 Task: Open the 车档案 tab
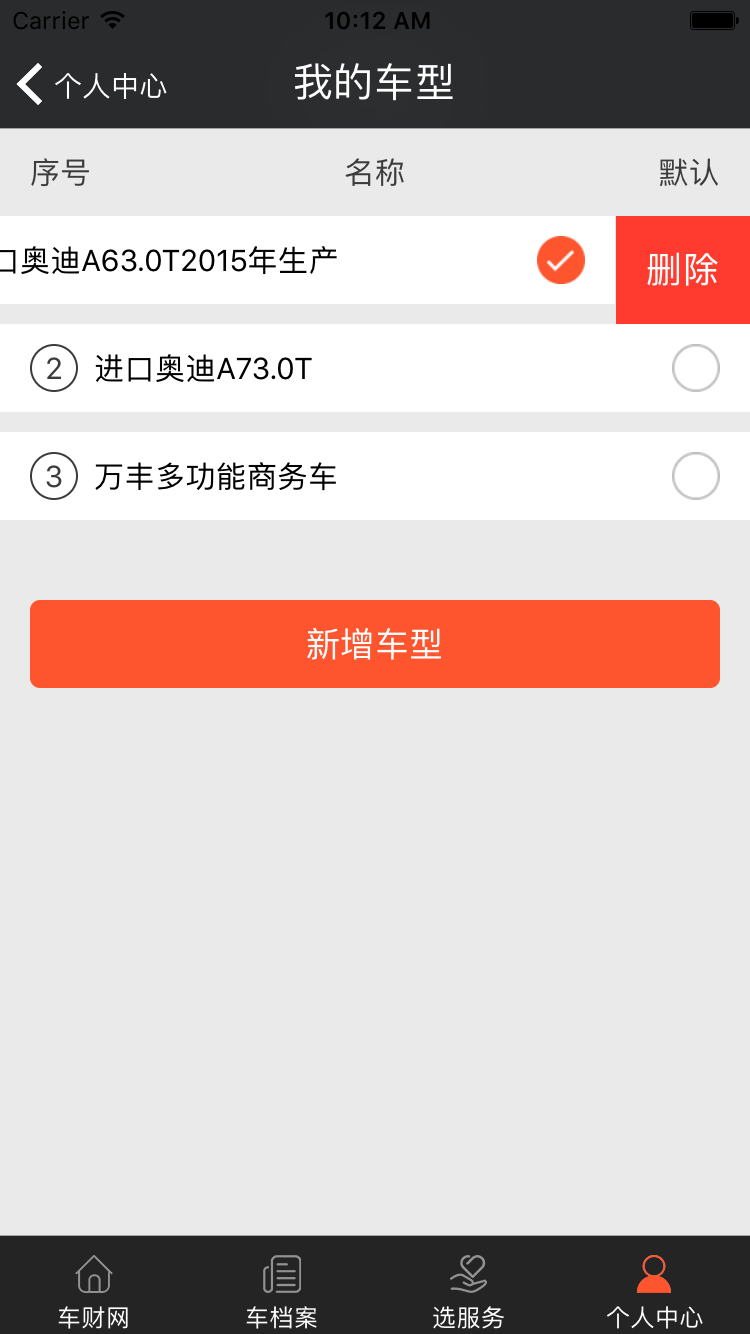point(281,1291)
